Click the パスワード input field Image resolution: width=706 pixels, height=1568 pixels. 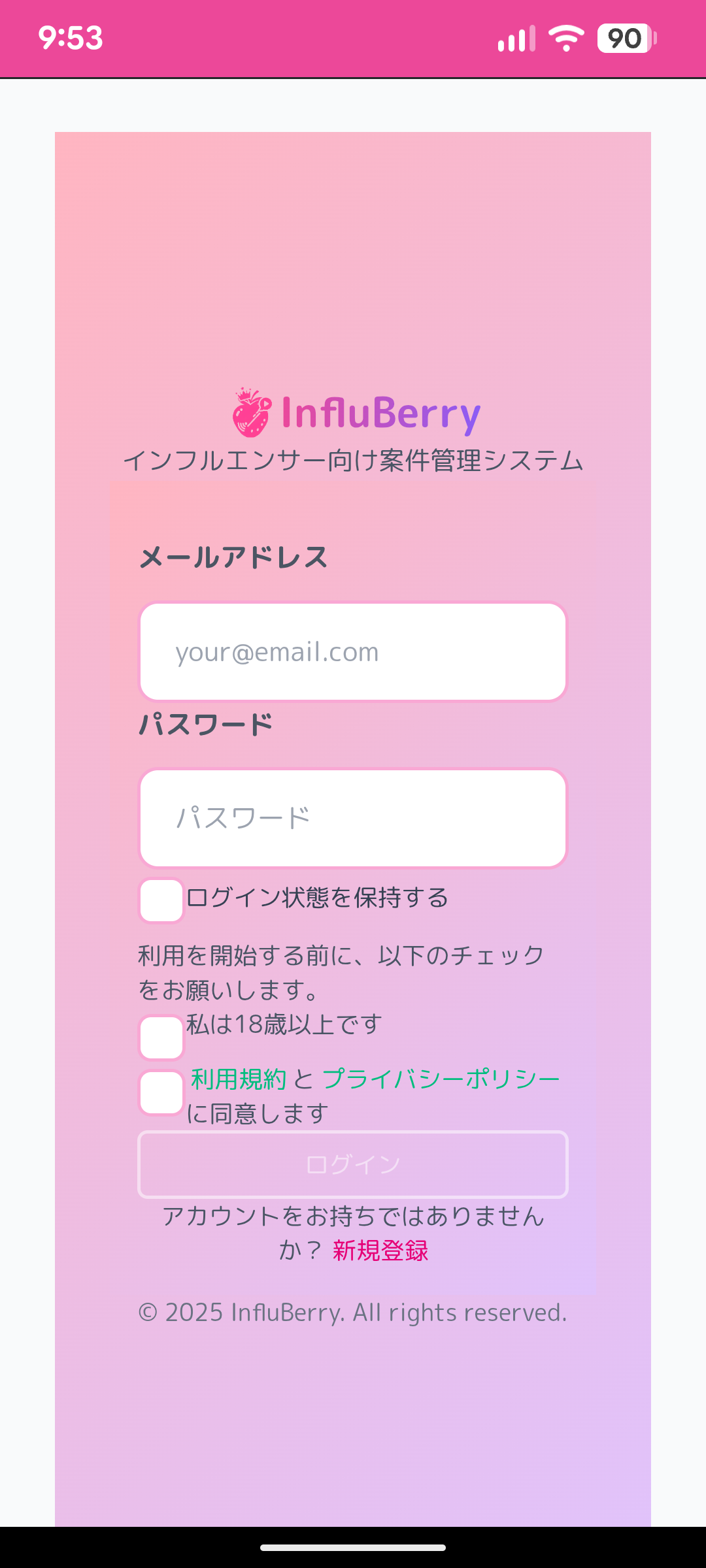353,818
